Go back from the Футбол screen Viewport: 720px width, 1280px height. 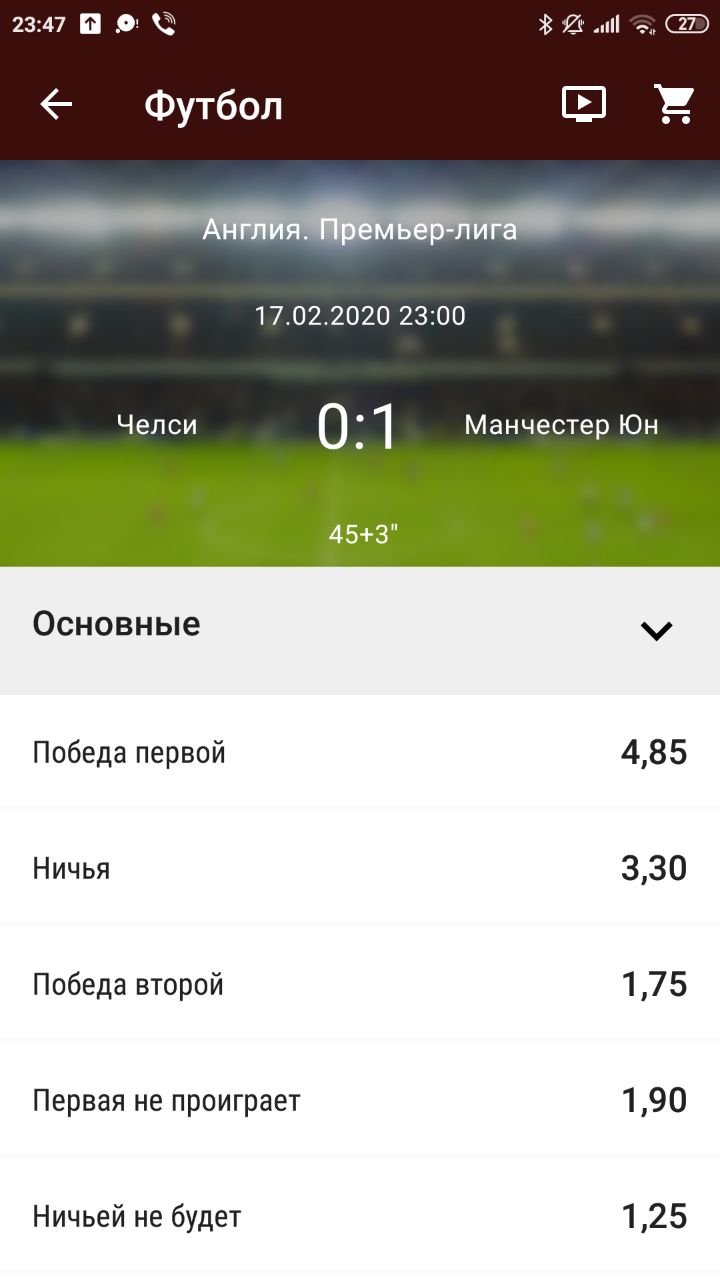click(x=56, y=105)
